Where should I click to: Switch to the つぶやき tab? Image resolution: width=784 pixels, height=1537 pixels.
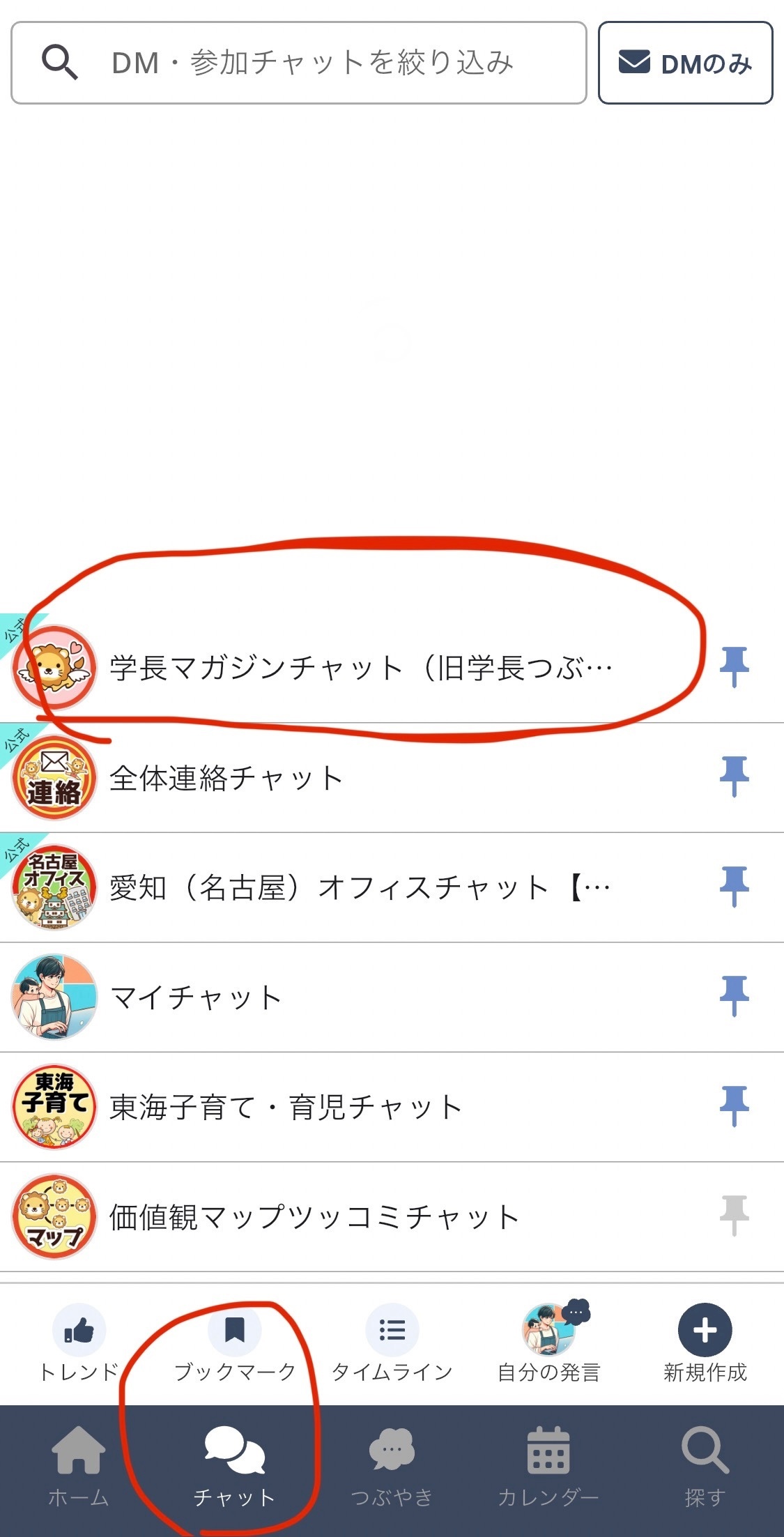tap(392, 1467)
